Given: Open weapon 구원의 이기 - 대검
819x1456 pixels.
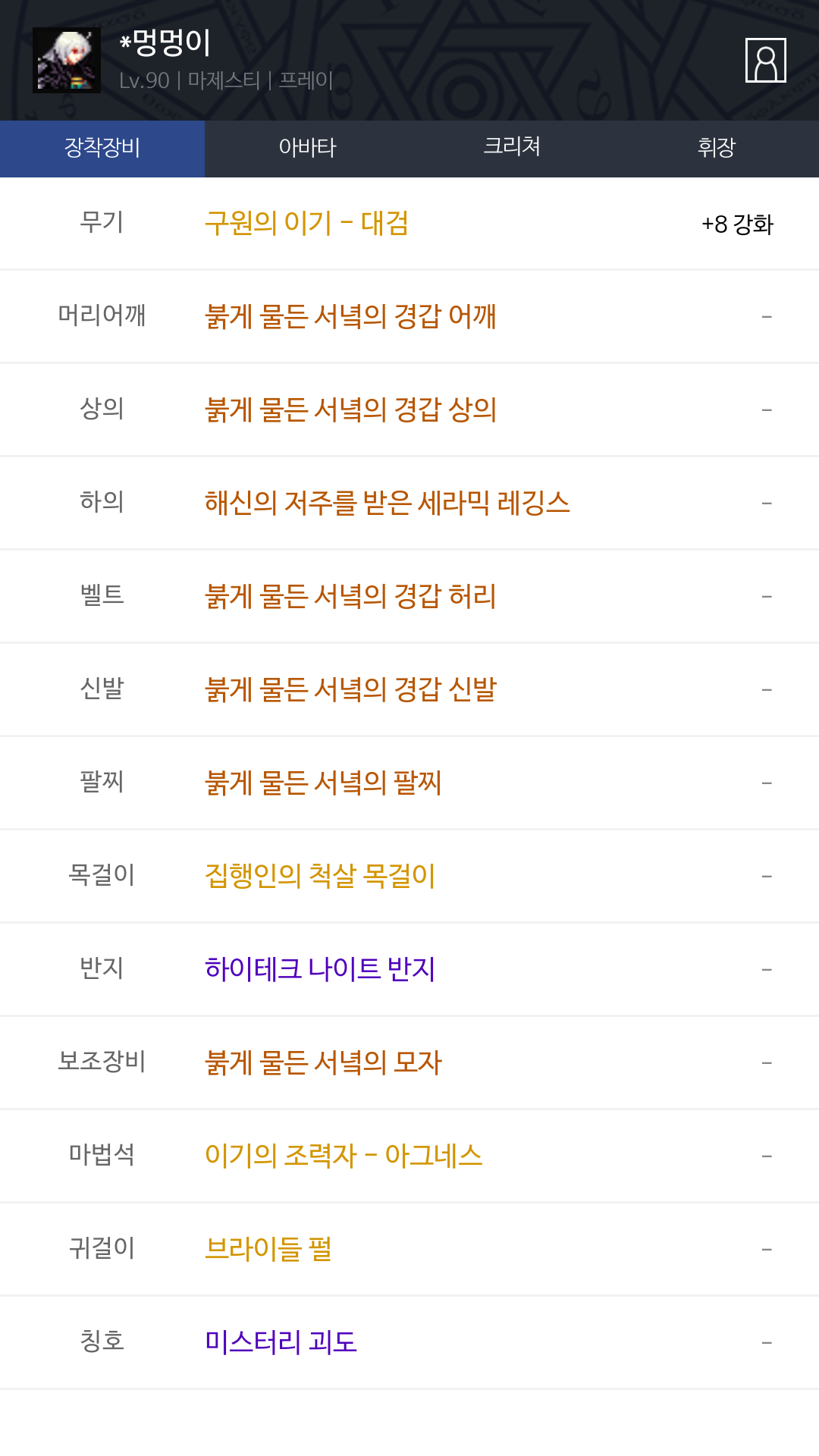Looking at the screenshot, I should coord(307,224).
